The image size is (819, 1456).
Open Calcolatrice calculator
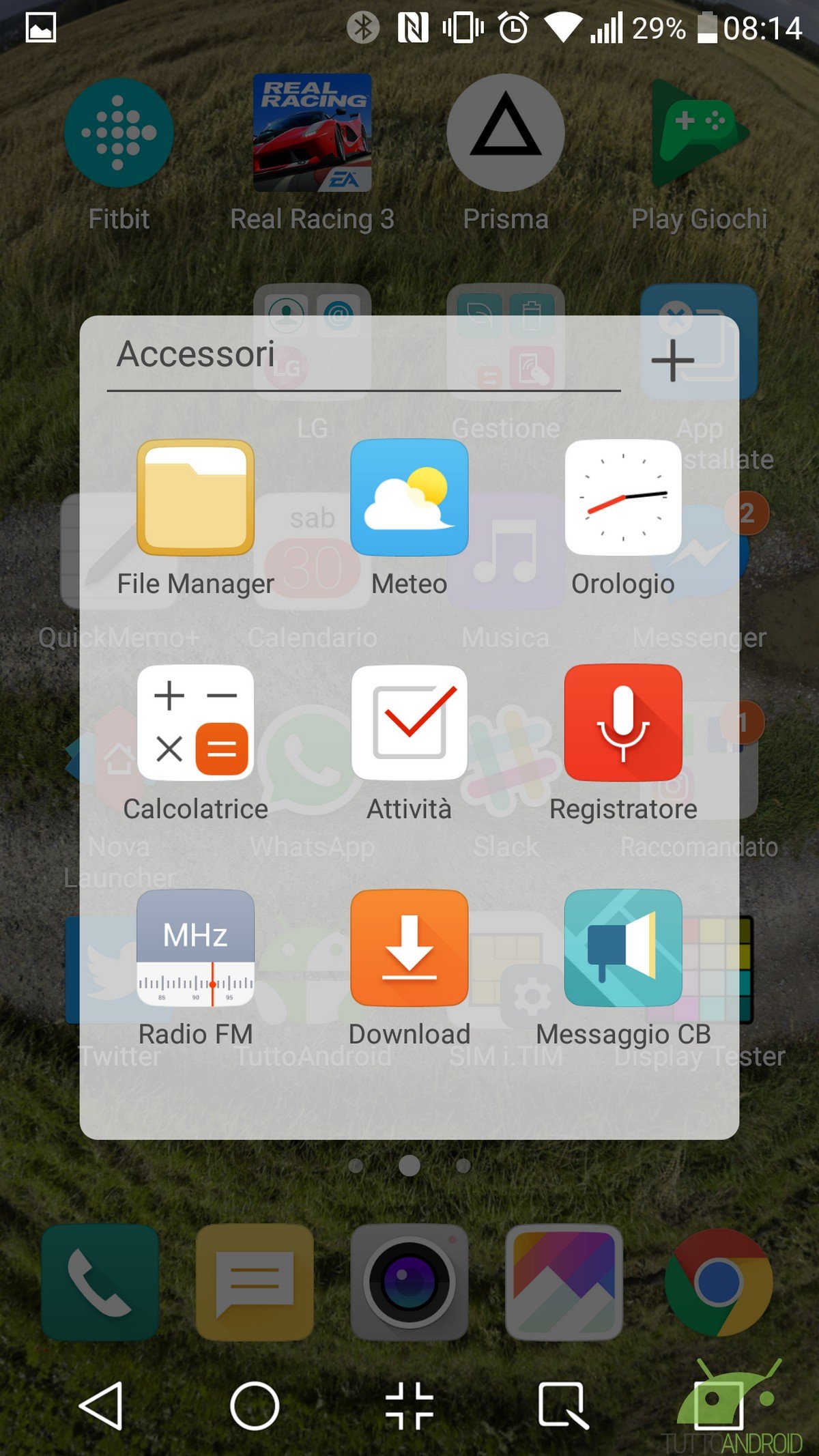pos(195,723)
